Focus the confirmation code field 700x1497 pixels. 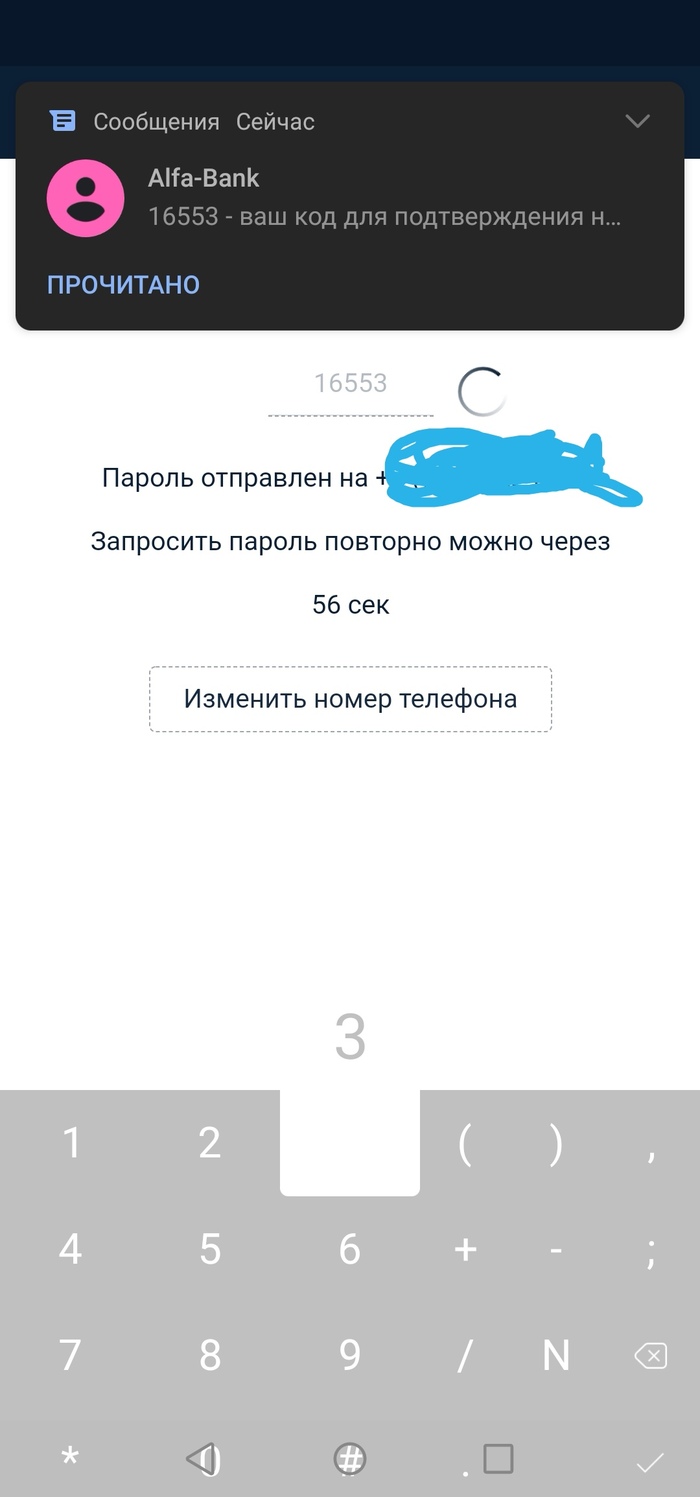pos(350,385)
